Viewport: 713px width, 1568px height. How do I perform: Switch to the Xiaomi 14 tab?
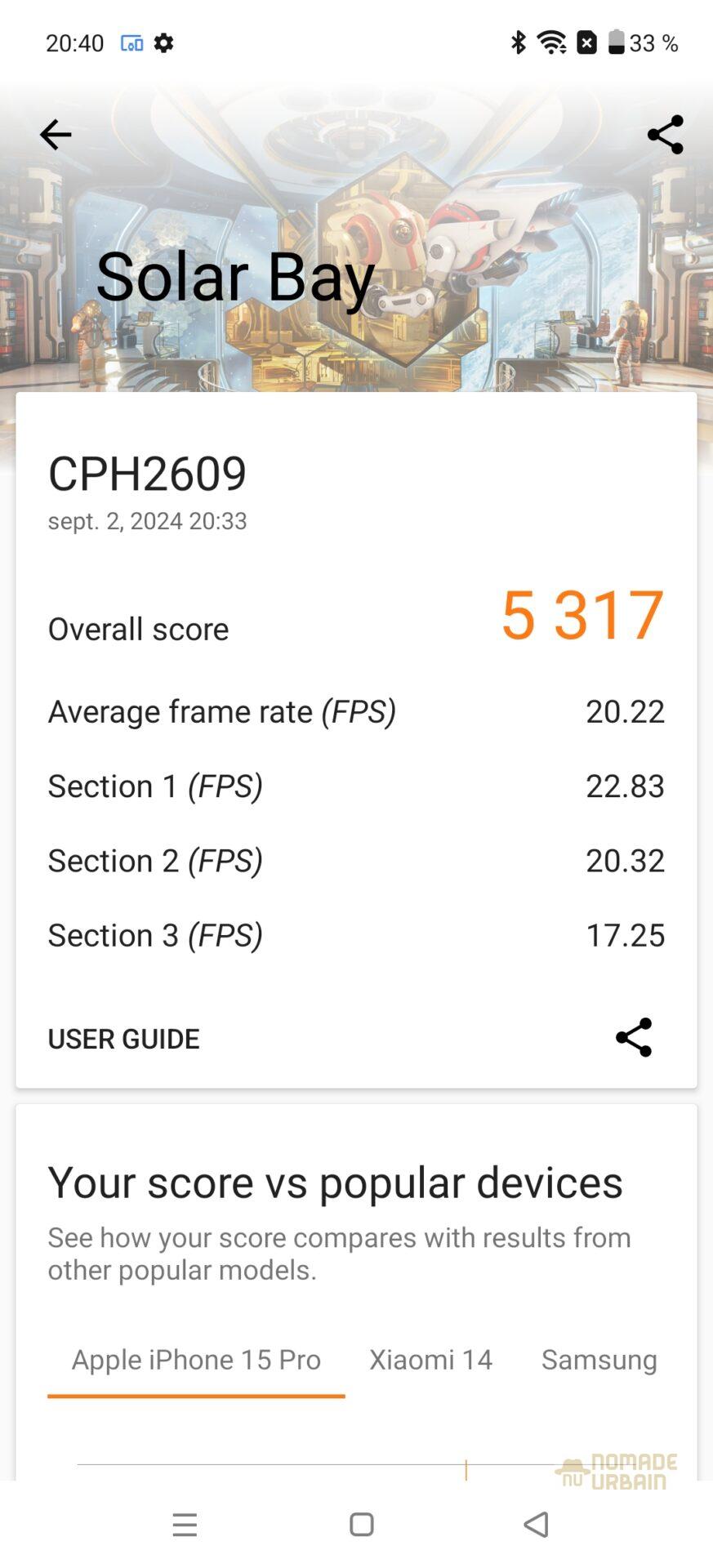point(430,1360)
